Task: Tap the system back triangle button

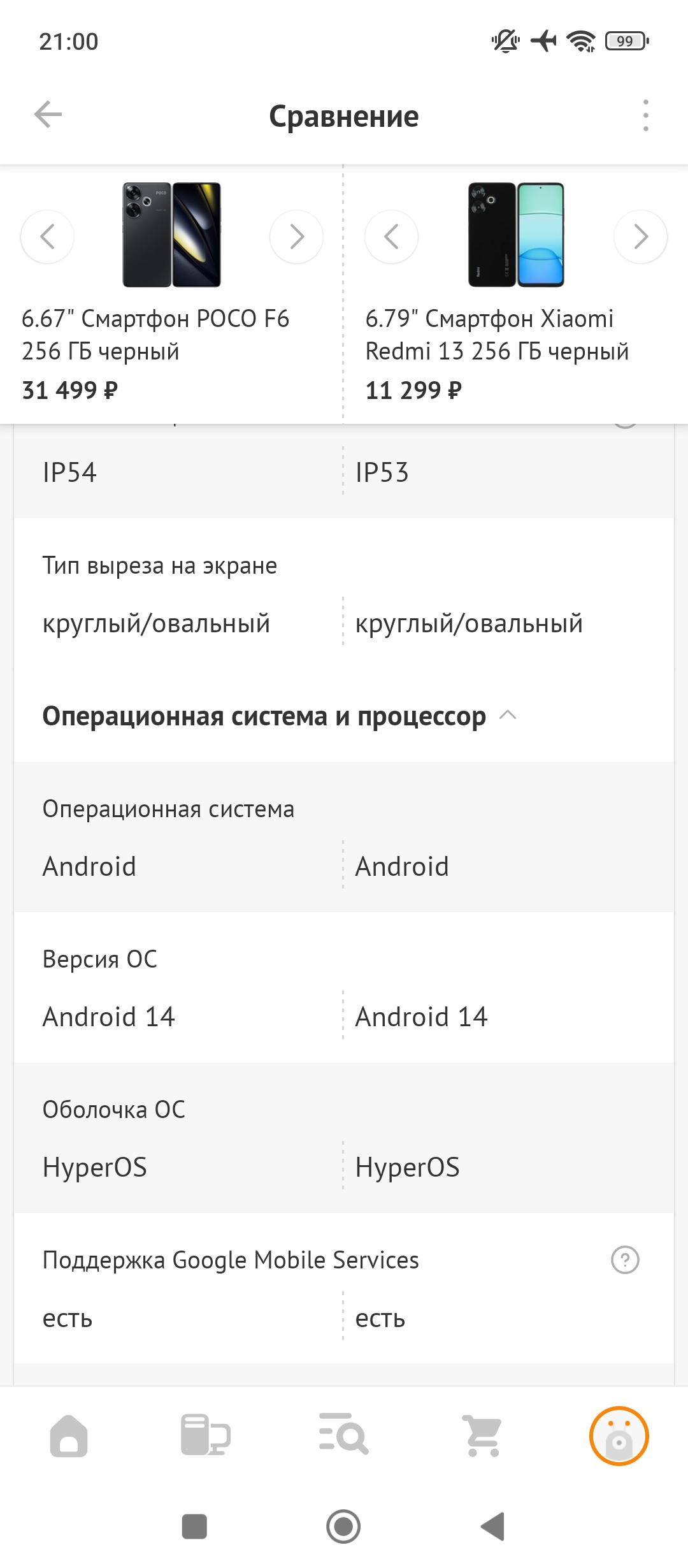Action: tap(492, 1527)
